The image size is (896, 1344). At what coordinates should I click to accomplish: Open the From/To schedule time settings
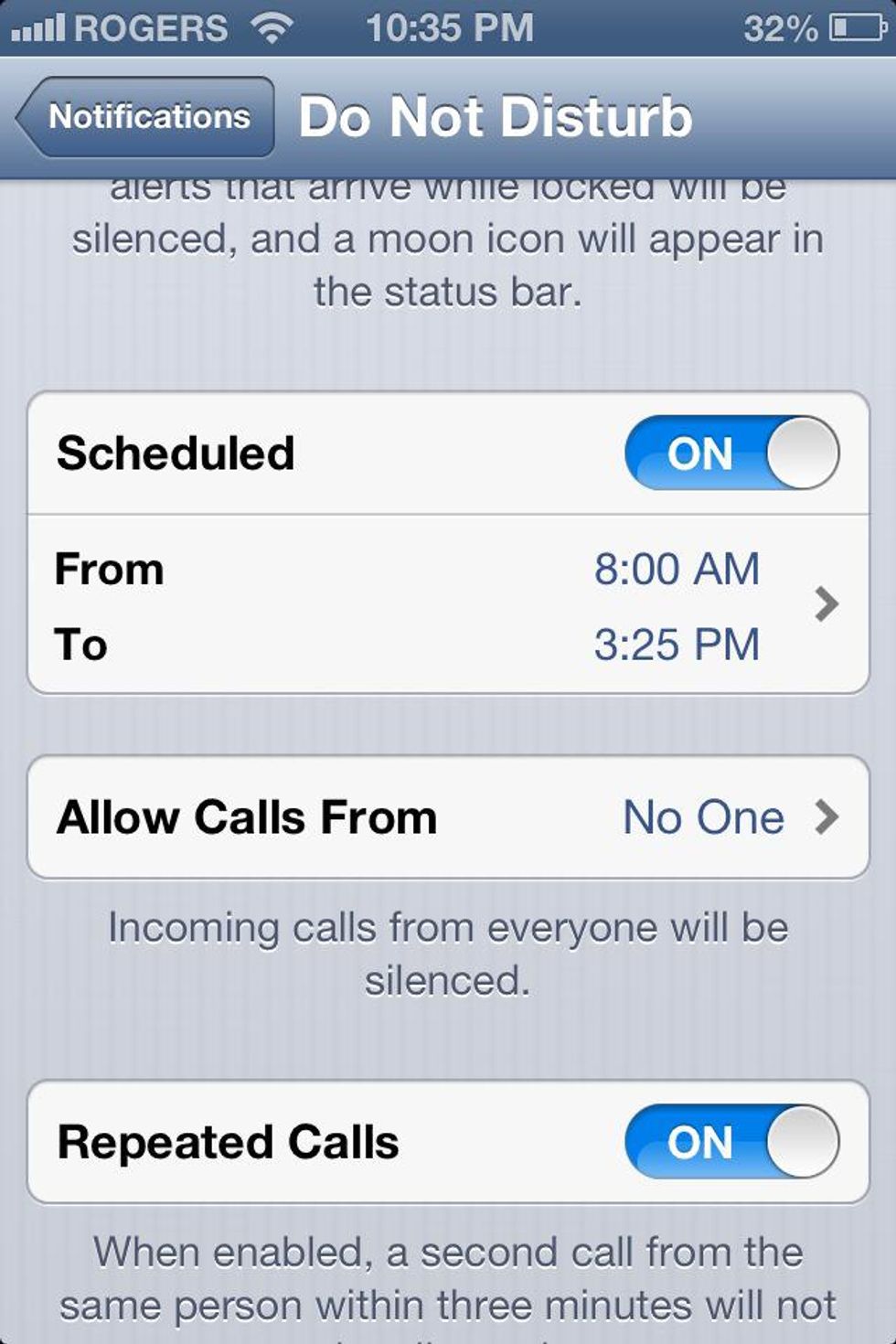[x=448, y=605]
